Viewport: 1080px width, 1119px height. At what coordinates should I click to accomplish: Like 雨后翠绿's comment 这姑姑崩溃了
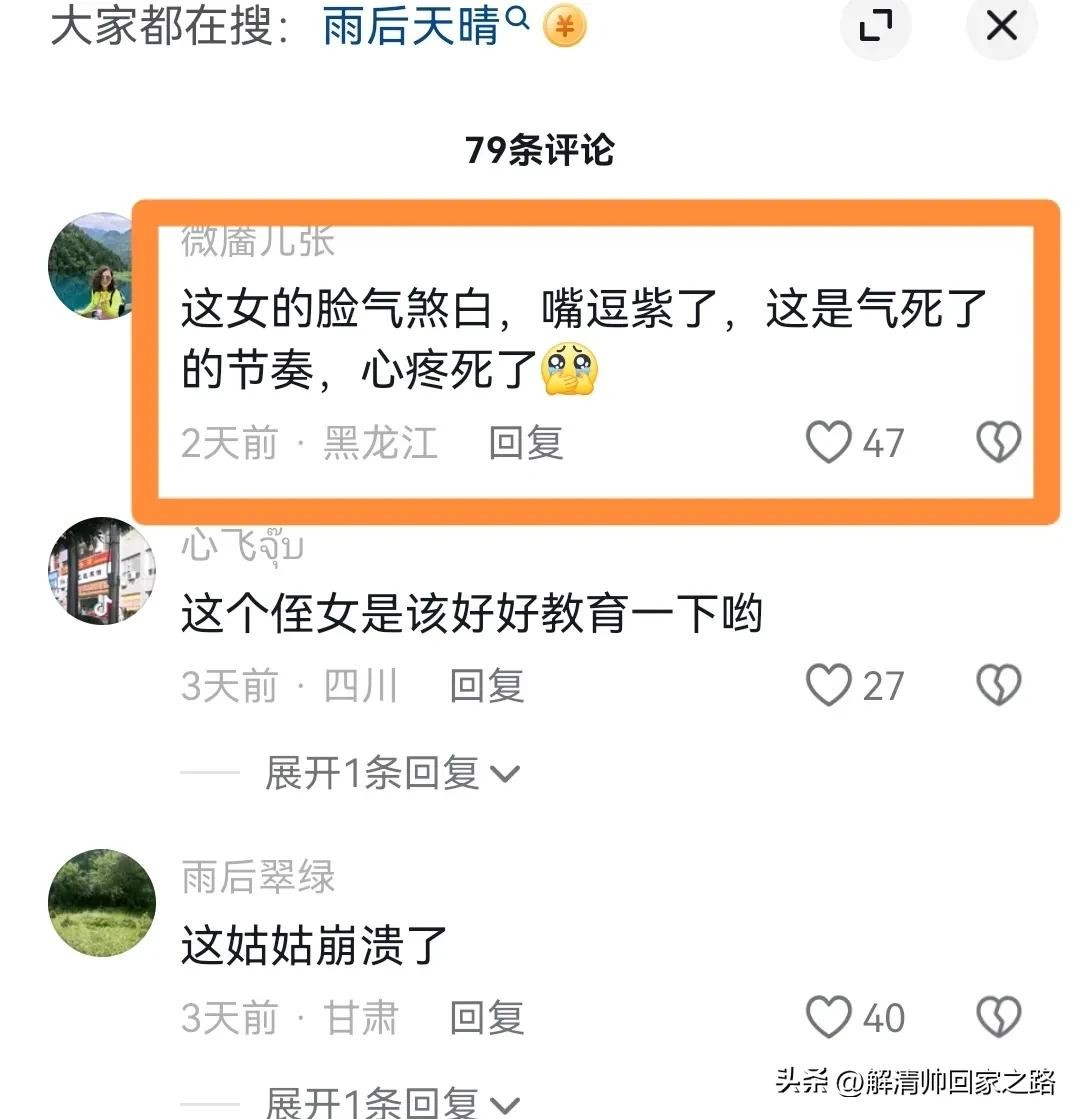829,1018
